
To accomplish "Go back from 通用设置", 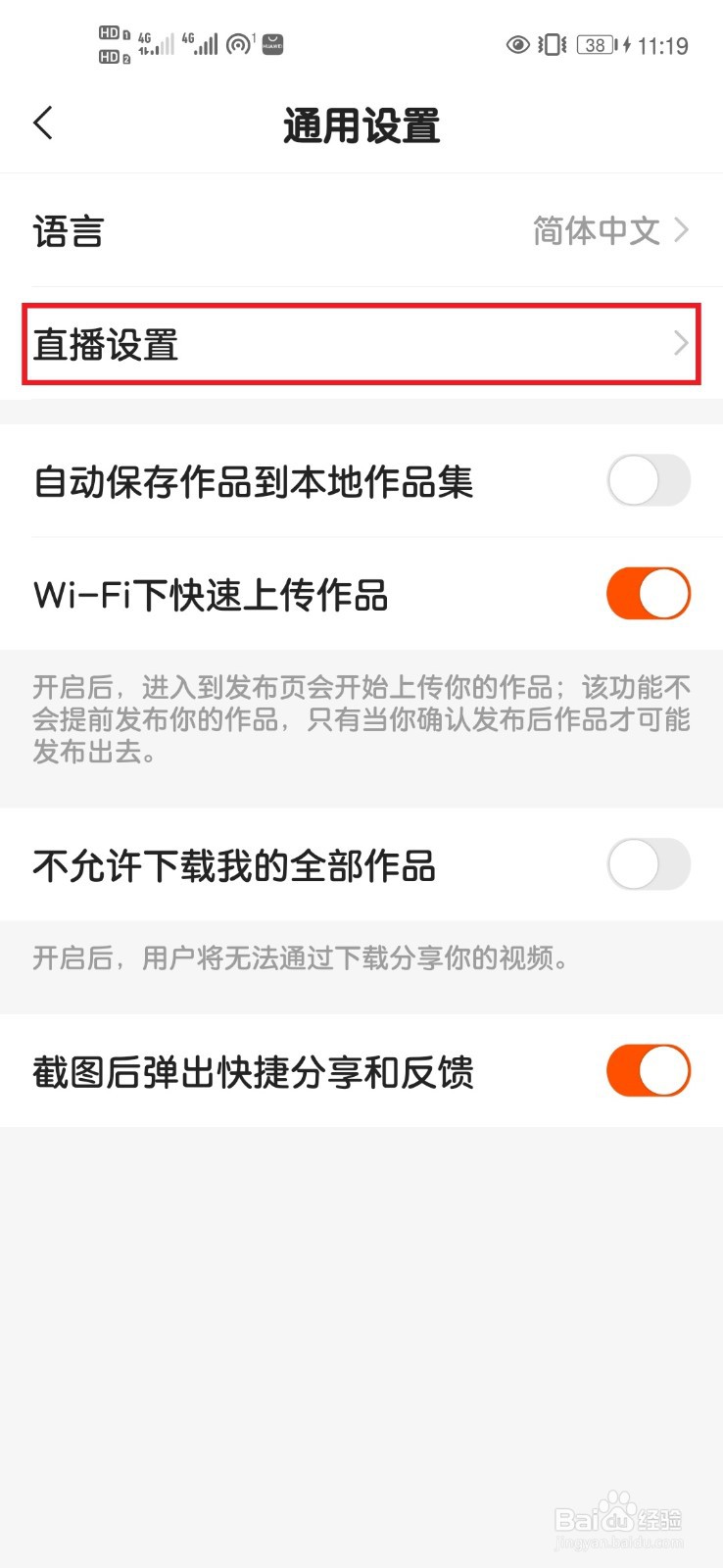I will 43,123.
